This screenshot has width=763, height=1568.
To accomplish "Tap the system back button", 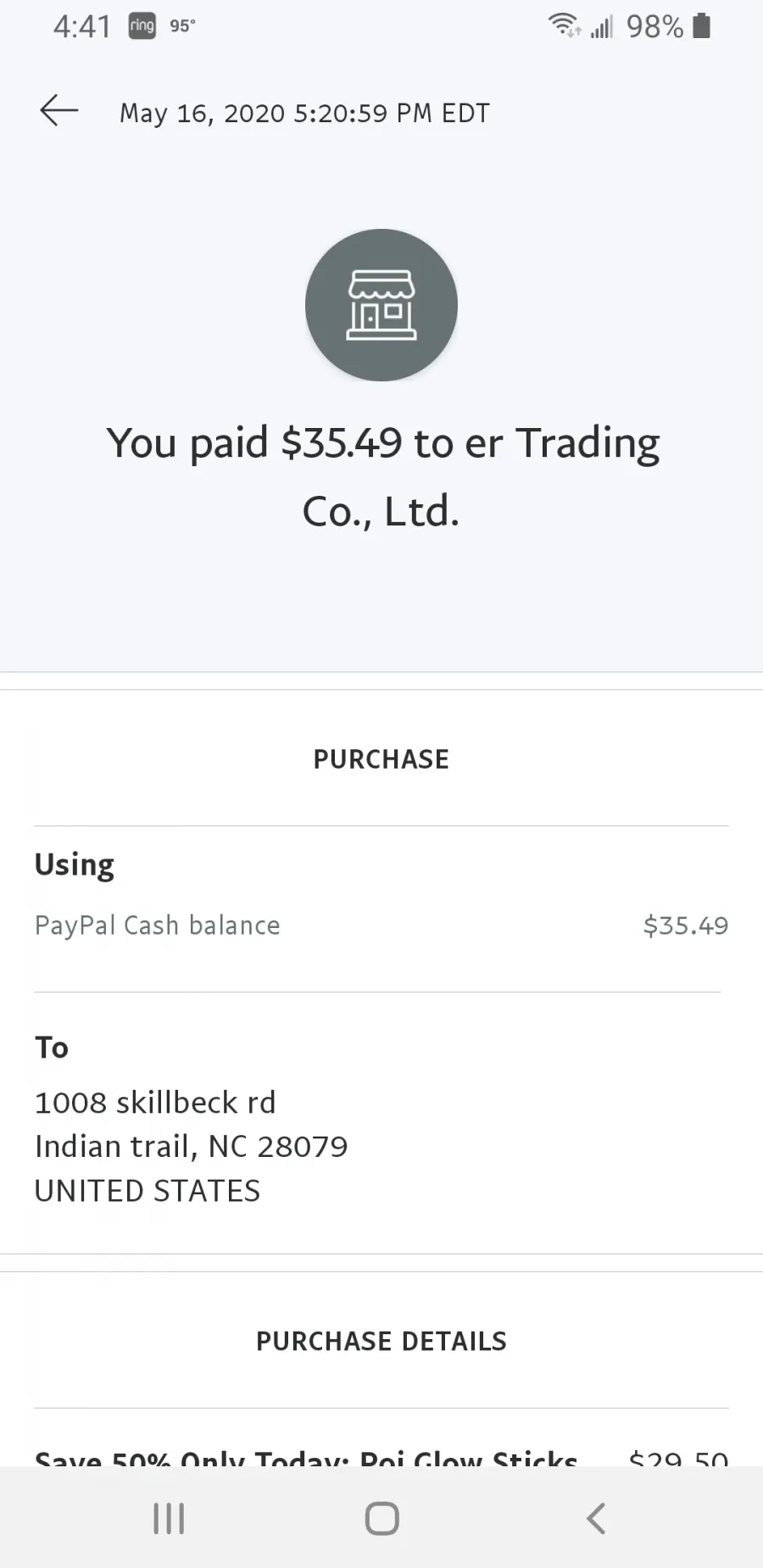I will [596, 1518].
